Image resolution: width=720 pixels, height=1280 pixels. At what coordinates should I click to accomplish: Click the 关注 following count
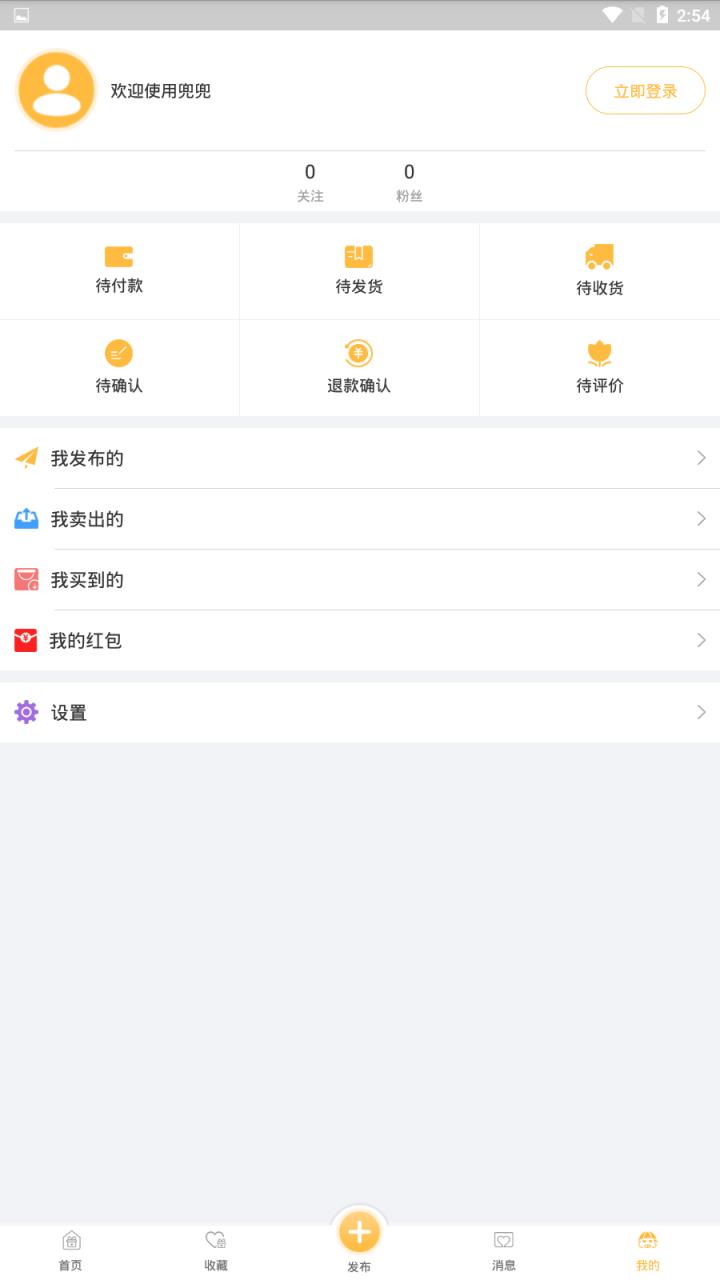(310, 182)
